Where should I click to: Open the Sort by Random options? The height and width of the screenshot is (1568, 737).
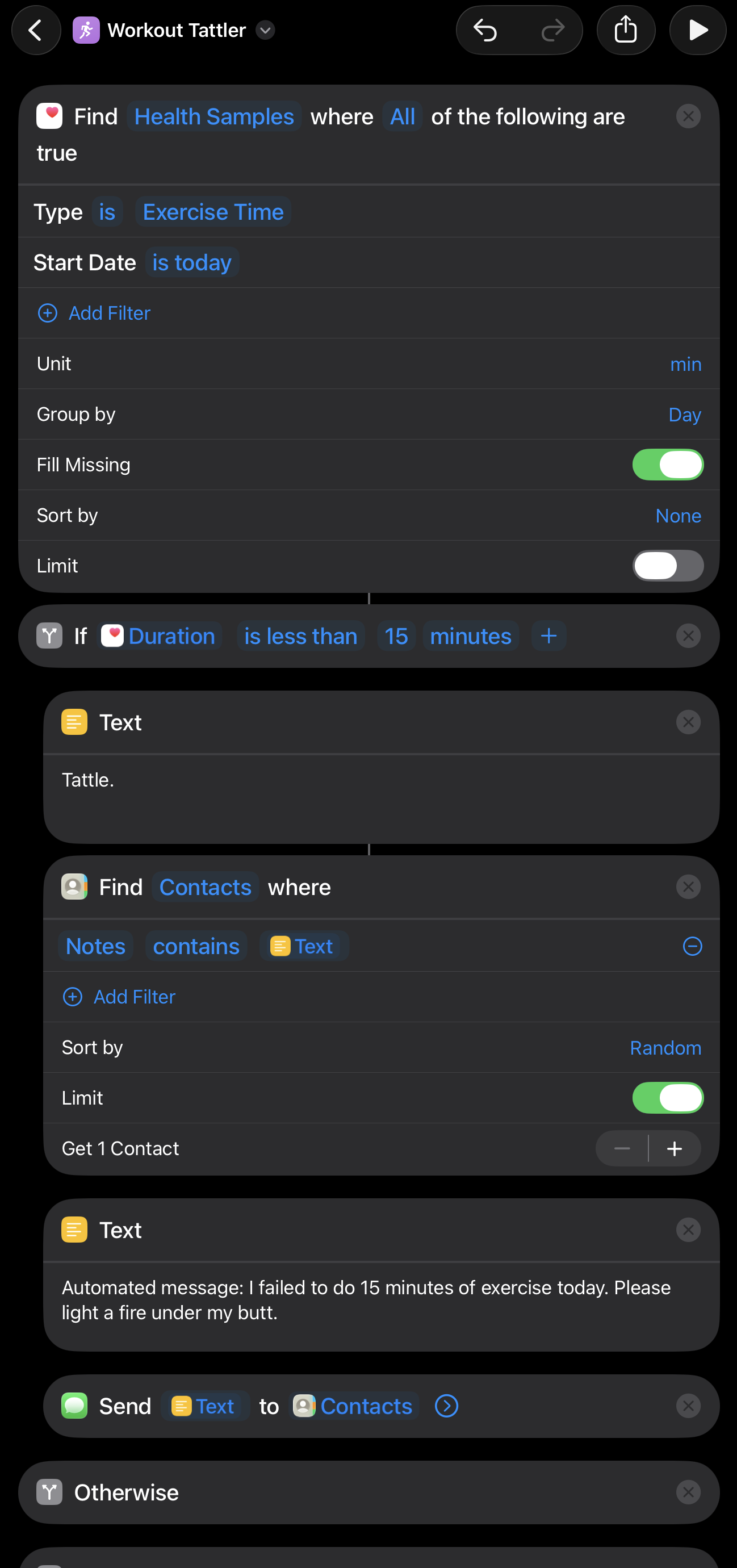point(665,1047)
